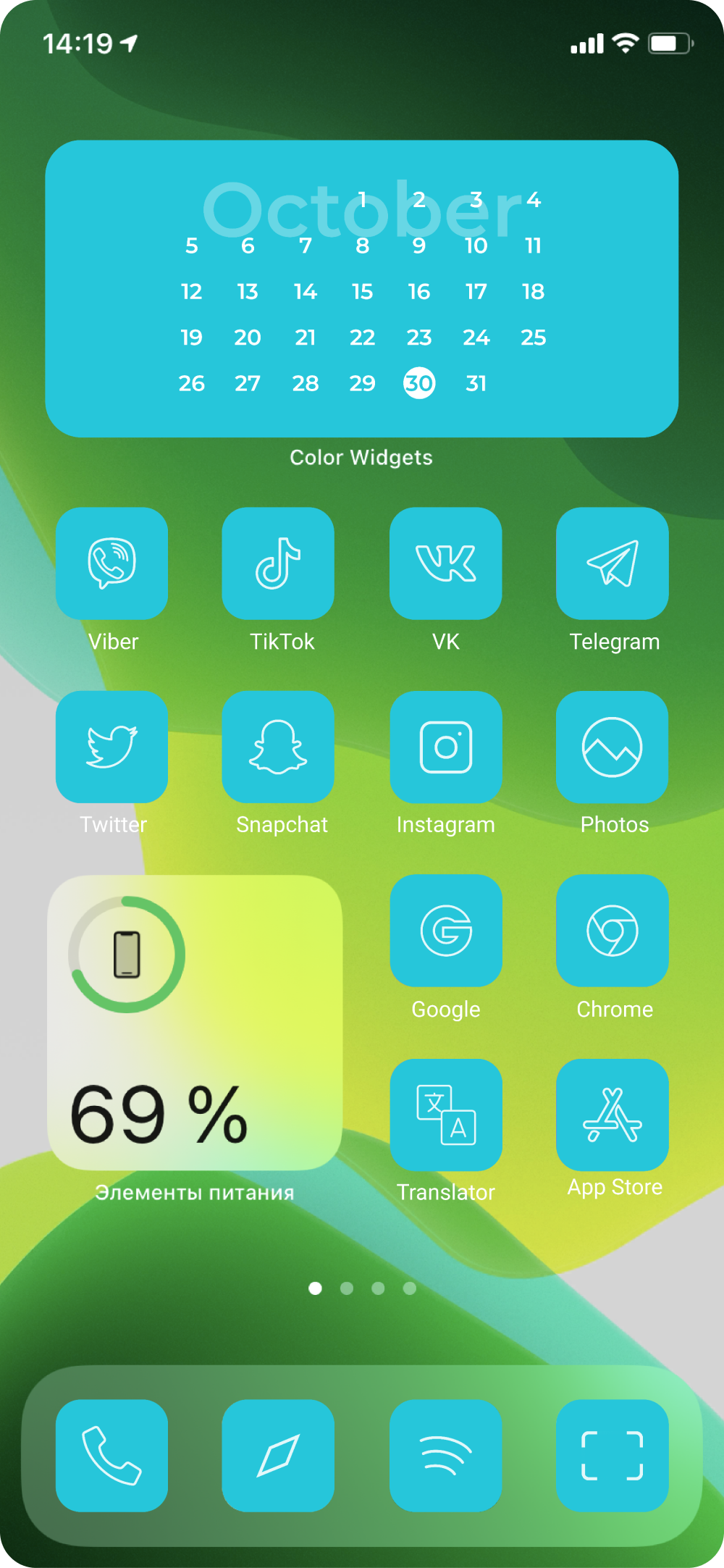
Task: Launch Snapchat
Action: tap(278, 747)
